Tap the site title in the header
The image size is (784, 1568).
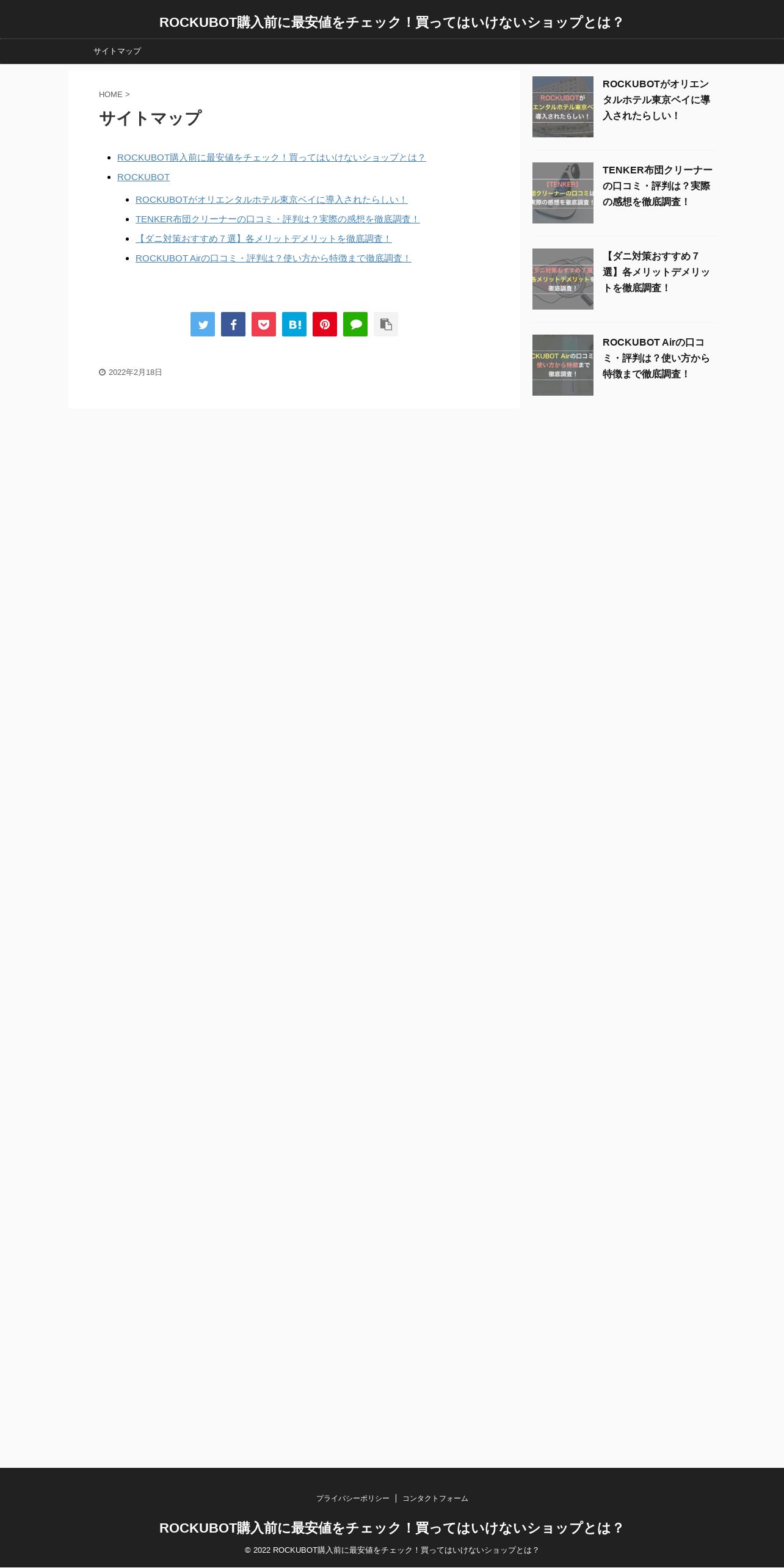391,23
